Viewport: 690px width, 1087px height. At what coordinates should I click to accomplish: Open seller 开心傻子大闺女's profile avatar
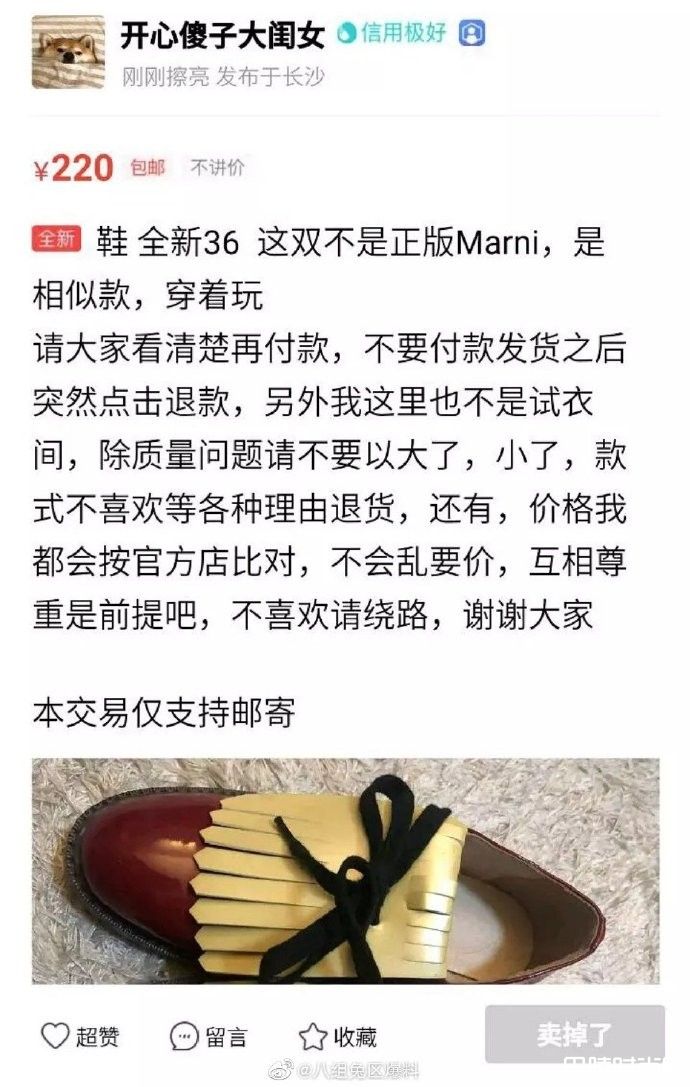coord(68,51)
